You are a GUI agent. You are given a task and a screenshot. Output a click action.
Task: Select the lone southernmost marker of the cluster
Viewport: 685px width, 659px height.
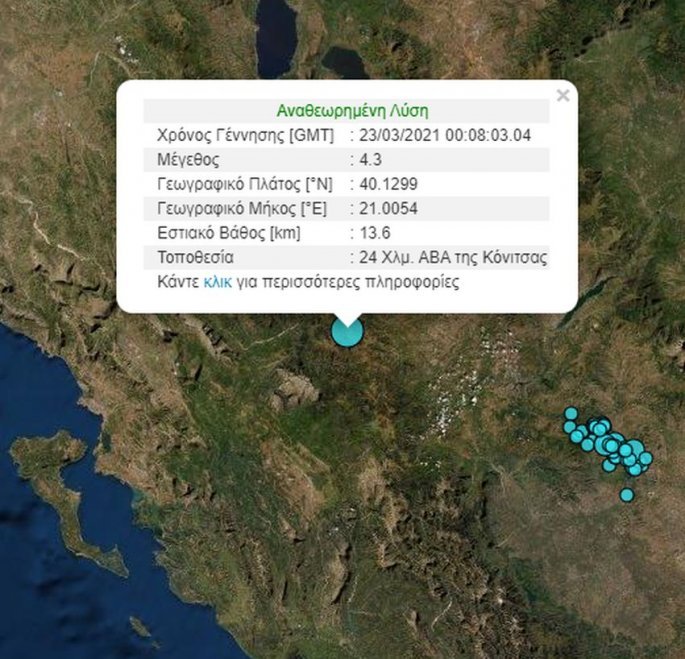coord(627,495)
